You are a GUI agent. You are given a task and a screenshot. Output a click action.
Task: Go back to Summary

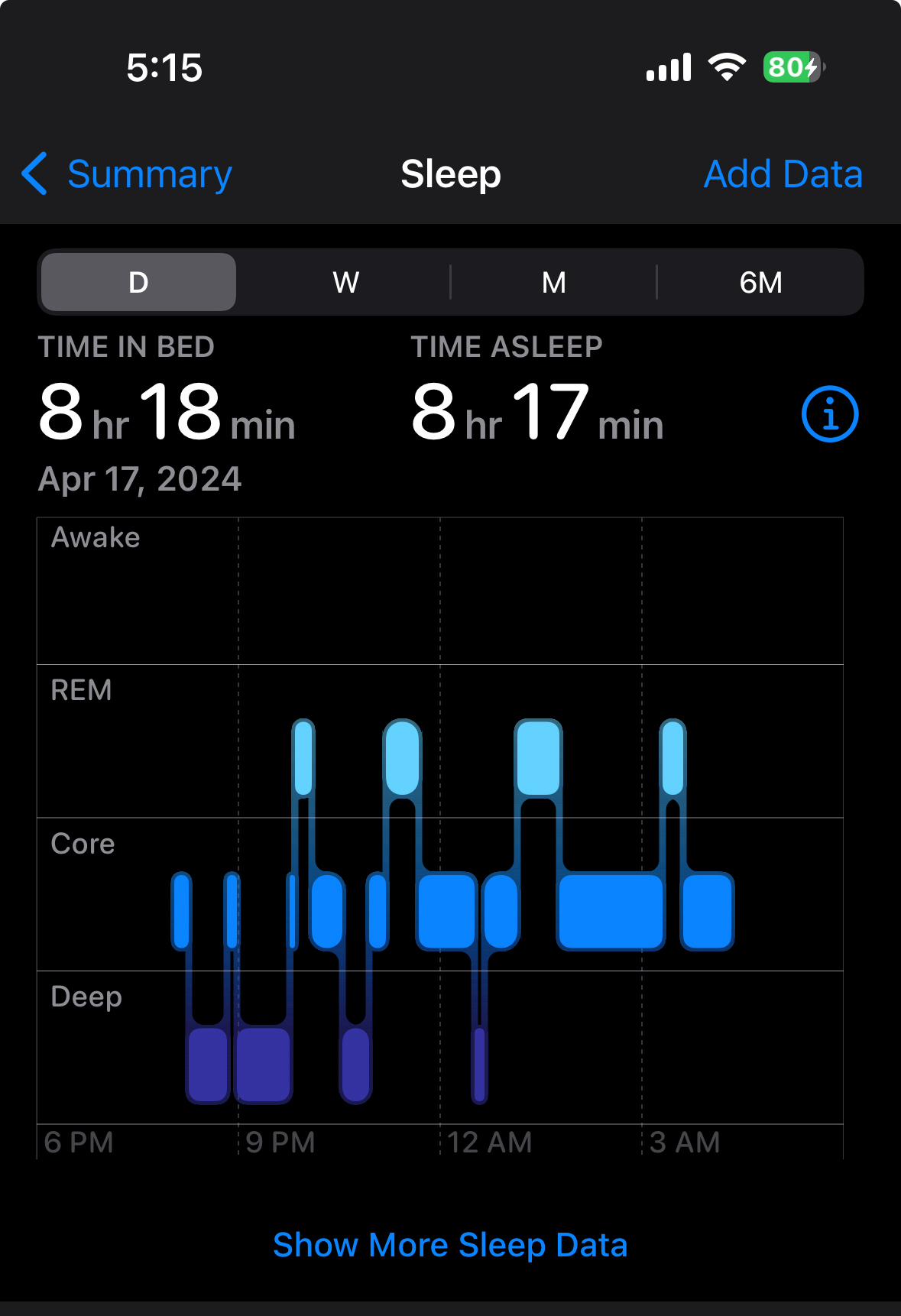[x=127, y=174]
